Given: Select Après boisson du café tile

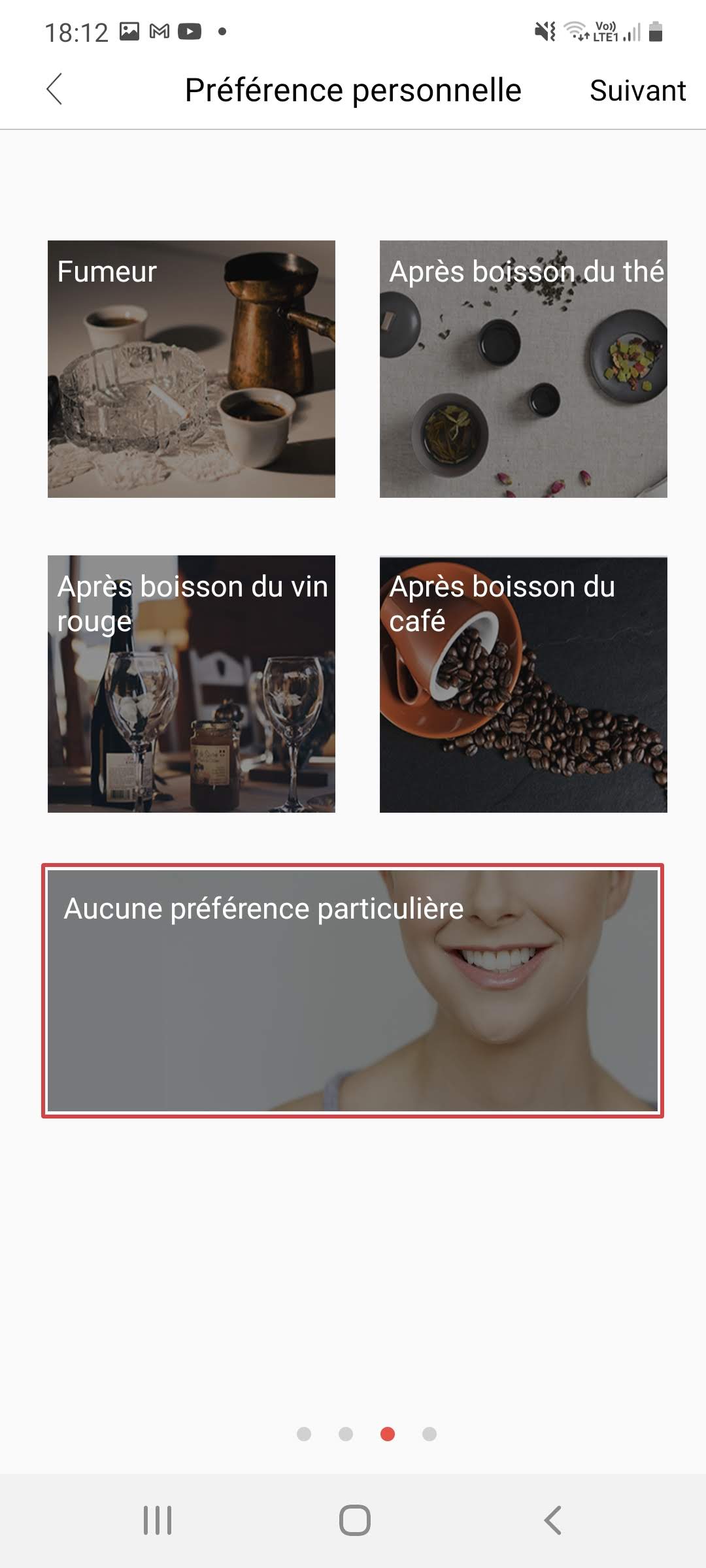Looking at the screenshot, I should point(523,684).
